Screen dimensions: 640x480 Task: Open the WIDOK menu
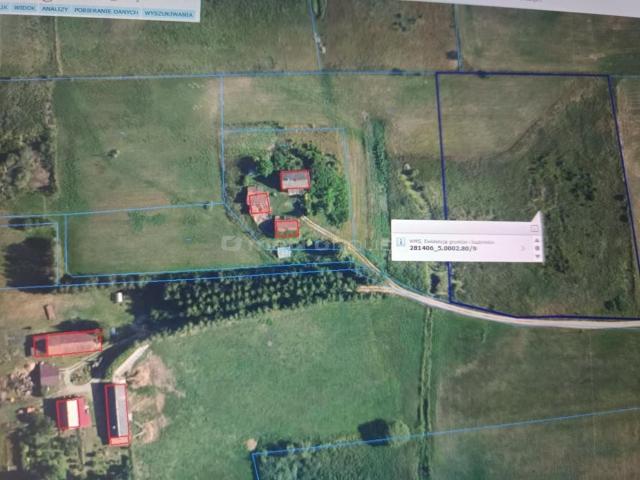[26, 9]
